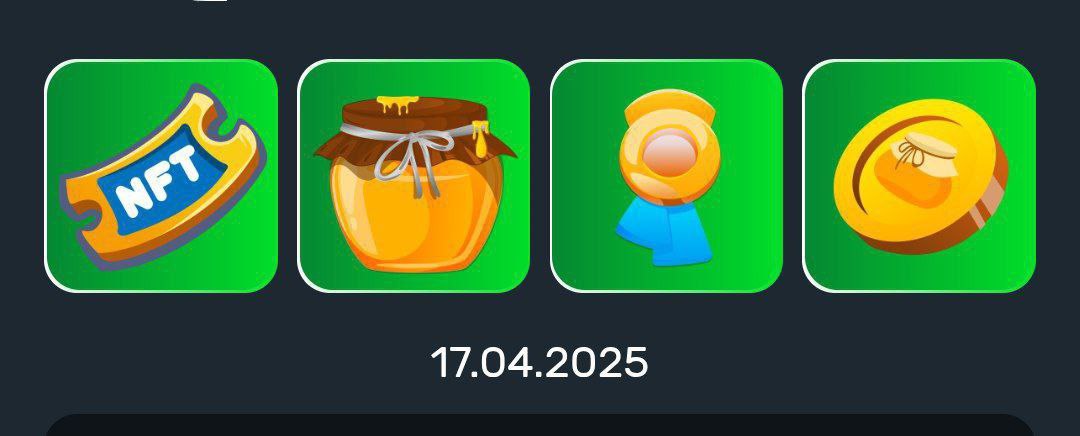The height and width of the screenshot is (436, 1080).
Task: Open the NFT ticket tile
Action: click(161, 176)
